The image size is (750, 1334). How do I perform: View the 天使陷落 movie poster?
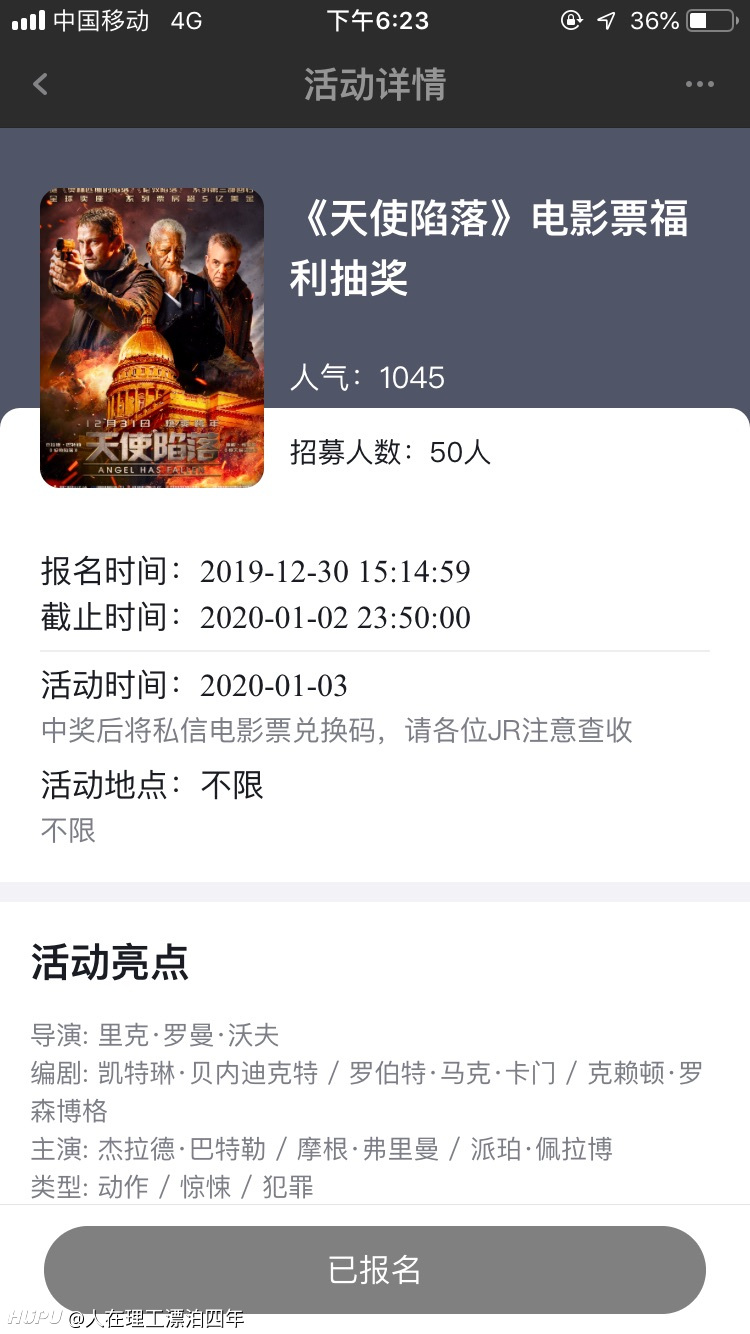152,338
